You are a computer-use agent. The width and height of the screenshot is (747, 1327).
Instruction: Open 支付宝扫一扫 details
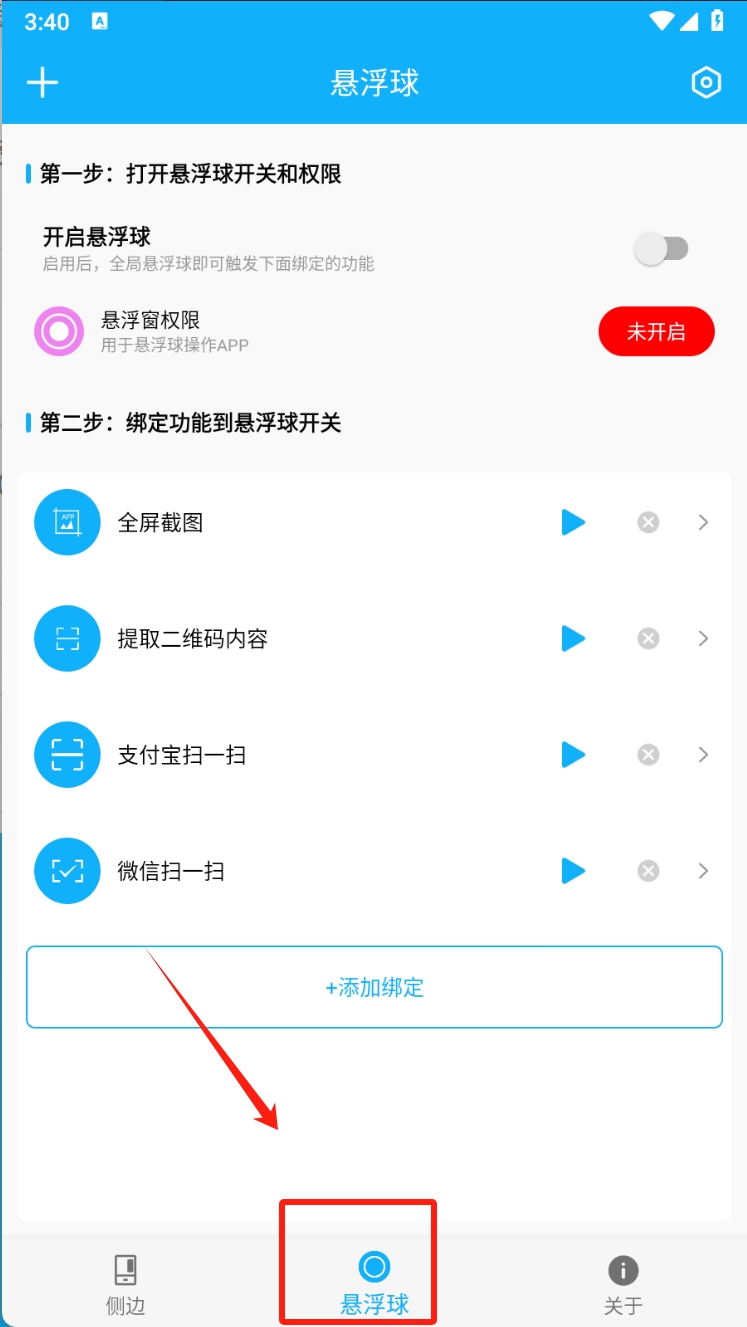(x=704, y=755)
